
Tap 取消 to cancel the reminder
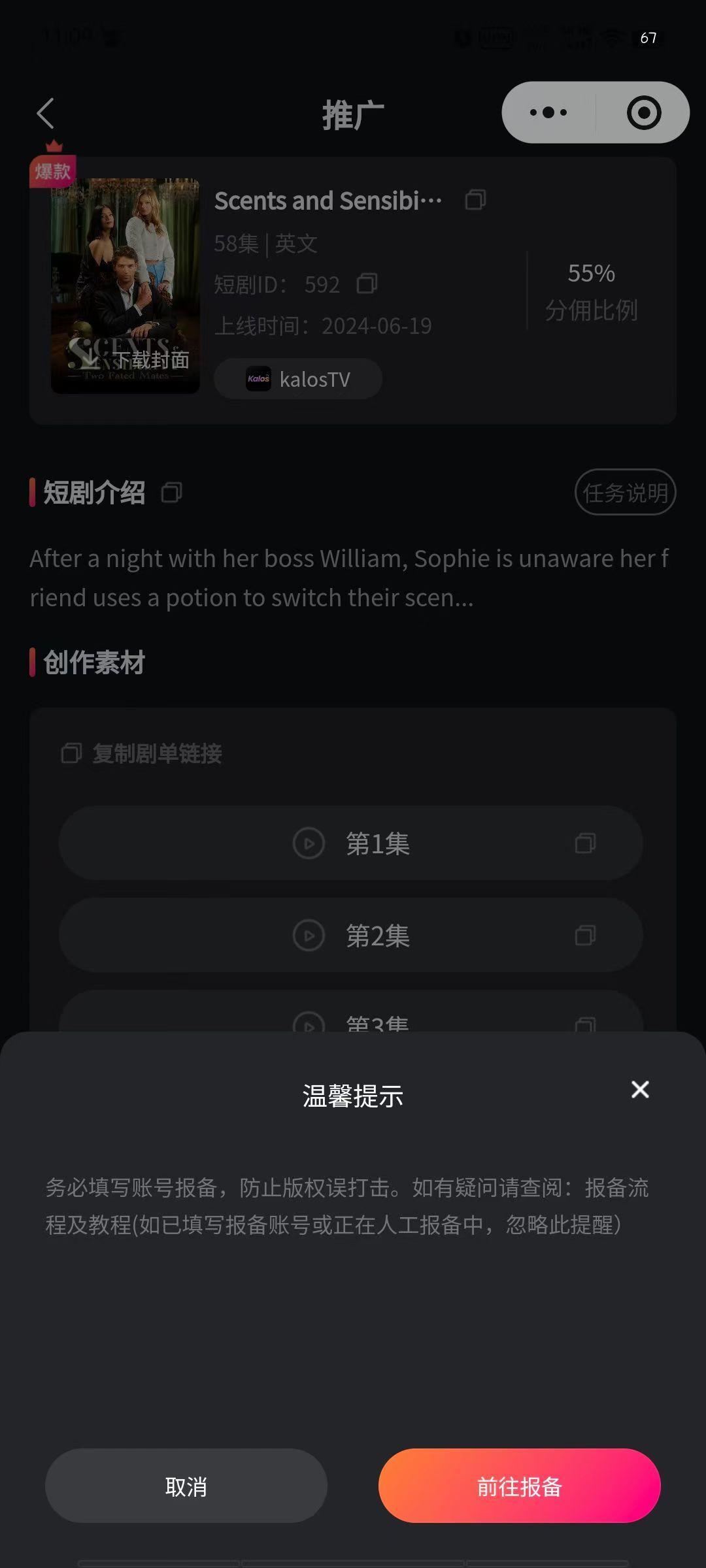pyautogui.click(x=186, y=1486)
